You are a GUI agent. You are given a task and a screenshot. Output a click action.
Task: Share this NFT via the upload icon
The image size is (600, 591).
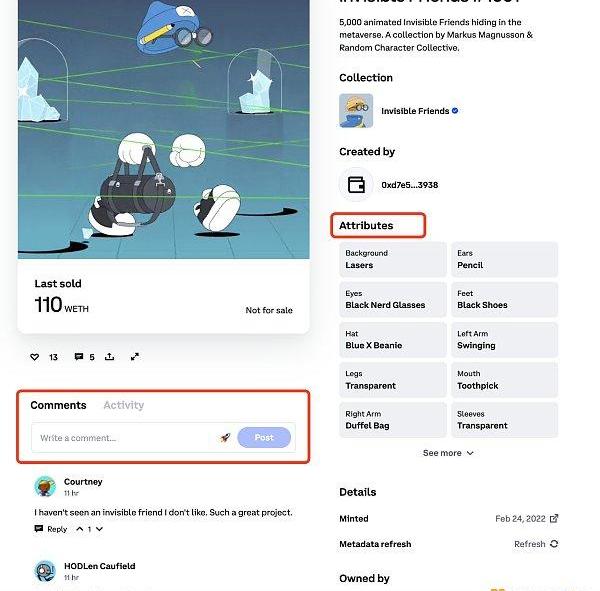[x=109, y=357]
